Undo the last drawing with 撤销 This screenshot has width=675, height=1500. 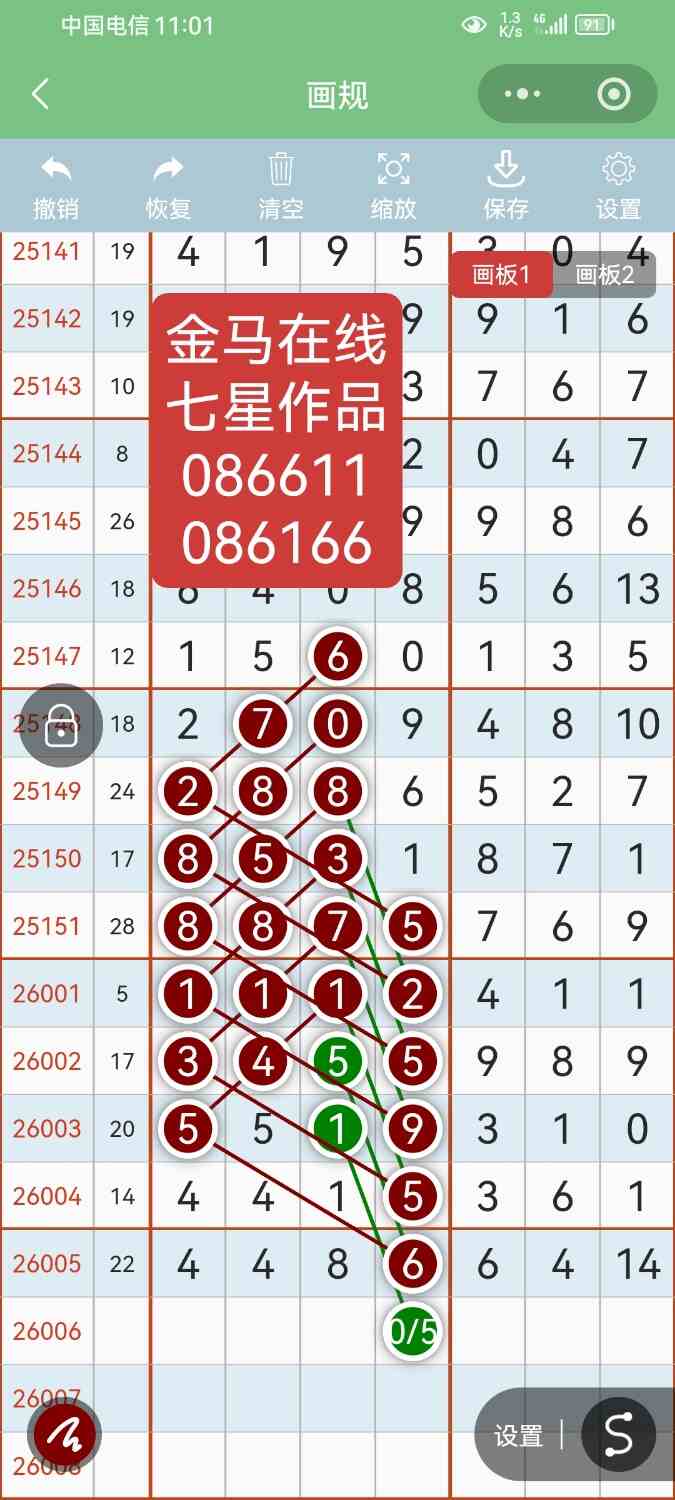click(56, 186)
